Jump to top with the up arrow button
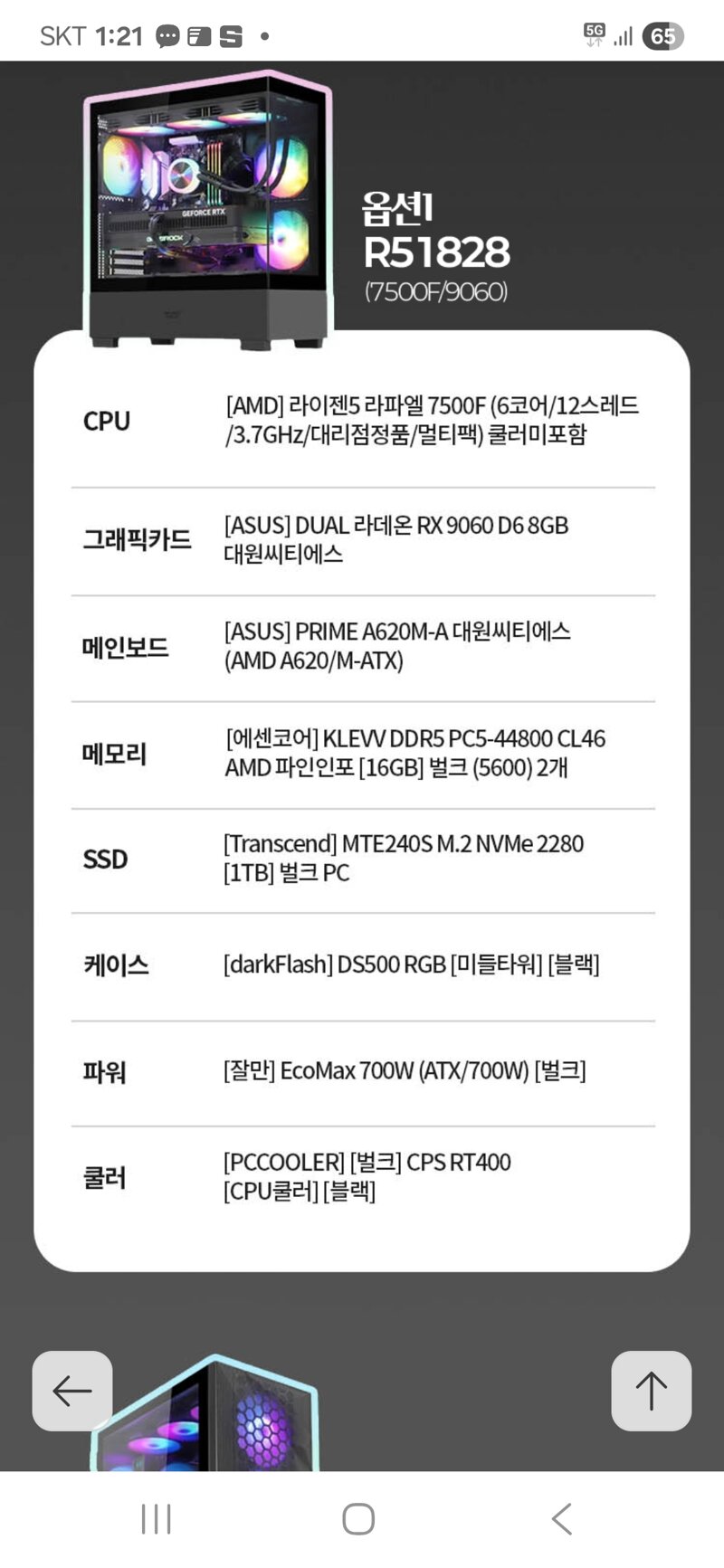Screen dimensions: 724x1568 651,1391
